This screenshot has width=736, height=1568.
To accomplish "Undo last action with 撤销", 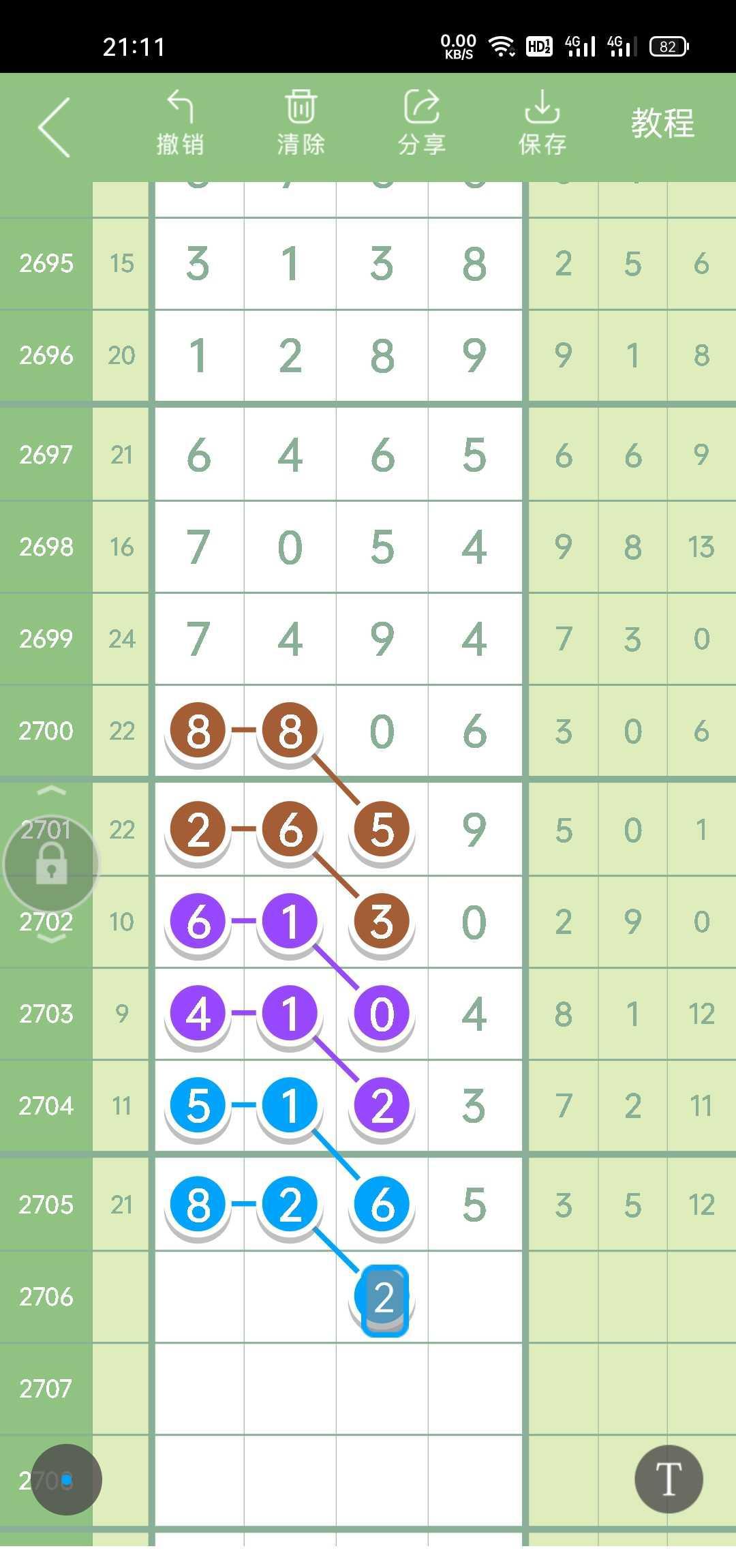I will point(180,123).
